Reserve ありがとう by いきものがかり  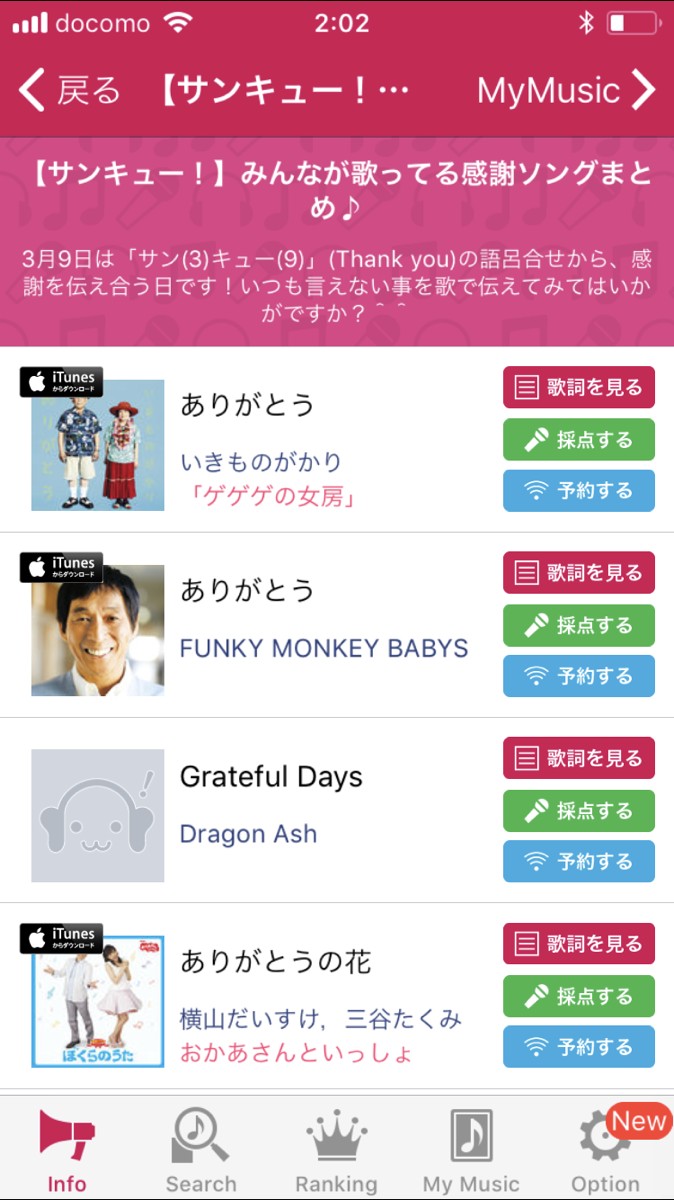pos(578,491)
